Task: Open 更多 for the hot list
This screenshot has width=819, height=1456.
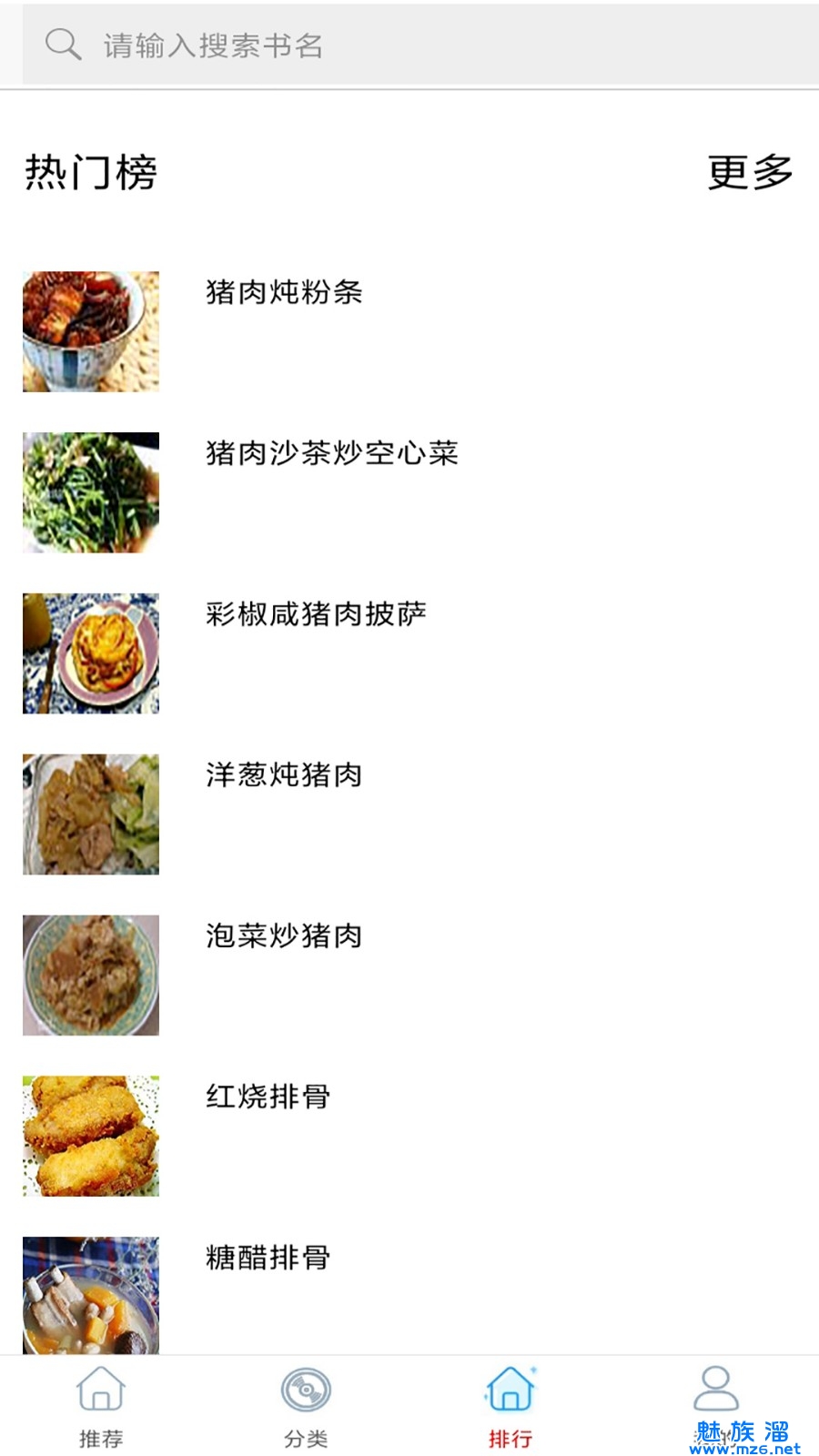Action: coord(750,172)
